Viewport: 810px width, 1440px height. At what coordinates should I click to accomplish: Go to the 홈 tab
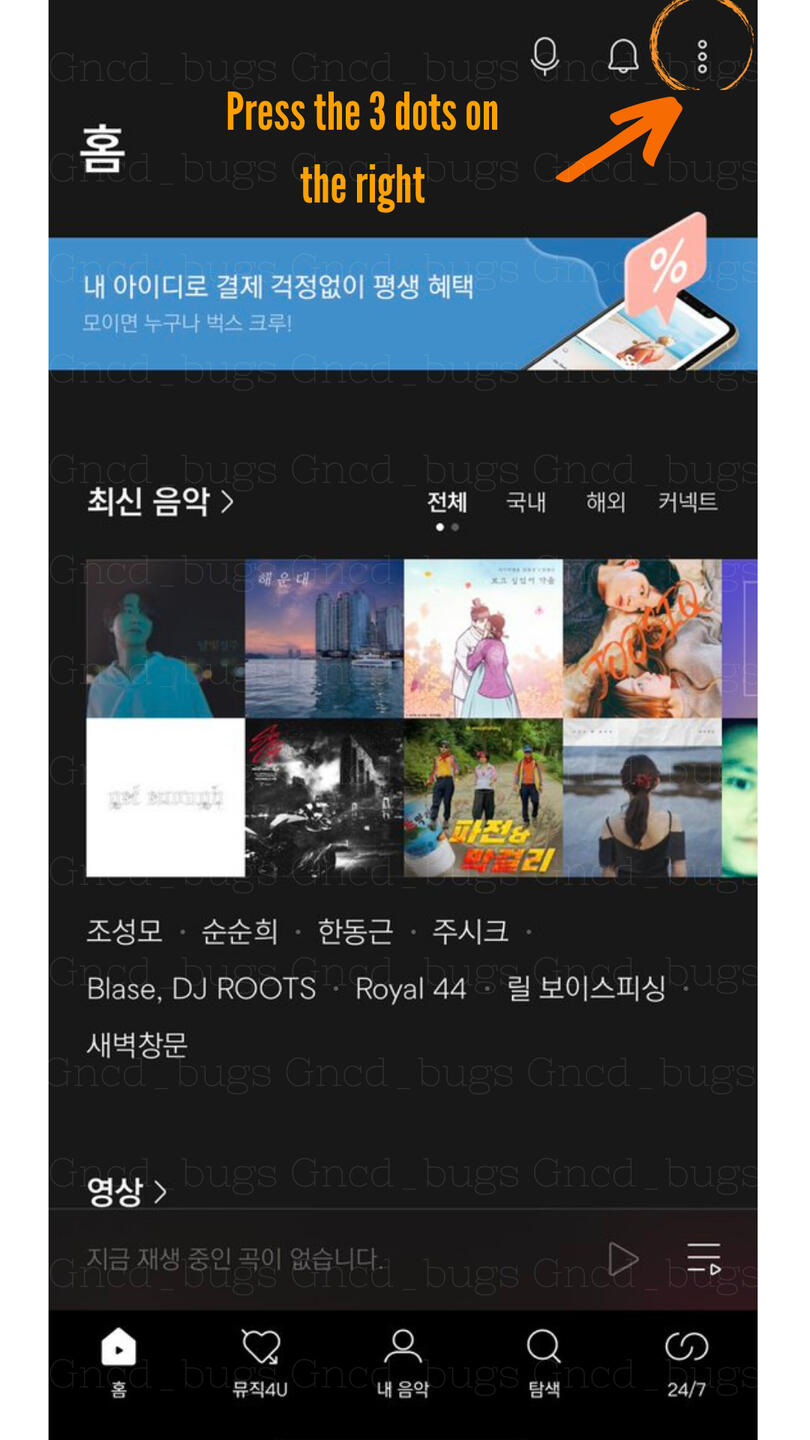click(119, 1362)
